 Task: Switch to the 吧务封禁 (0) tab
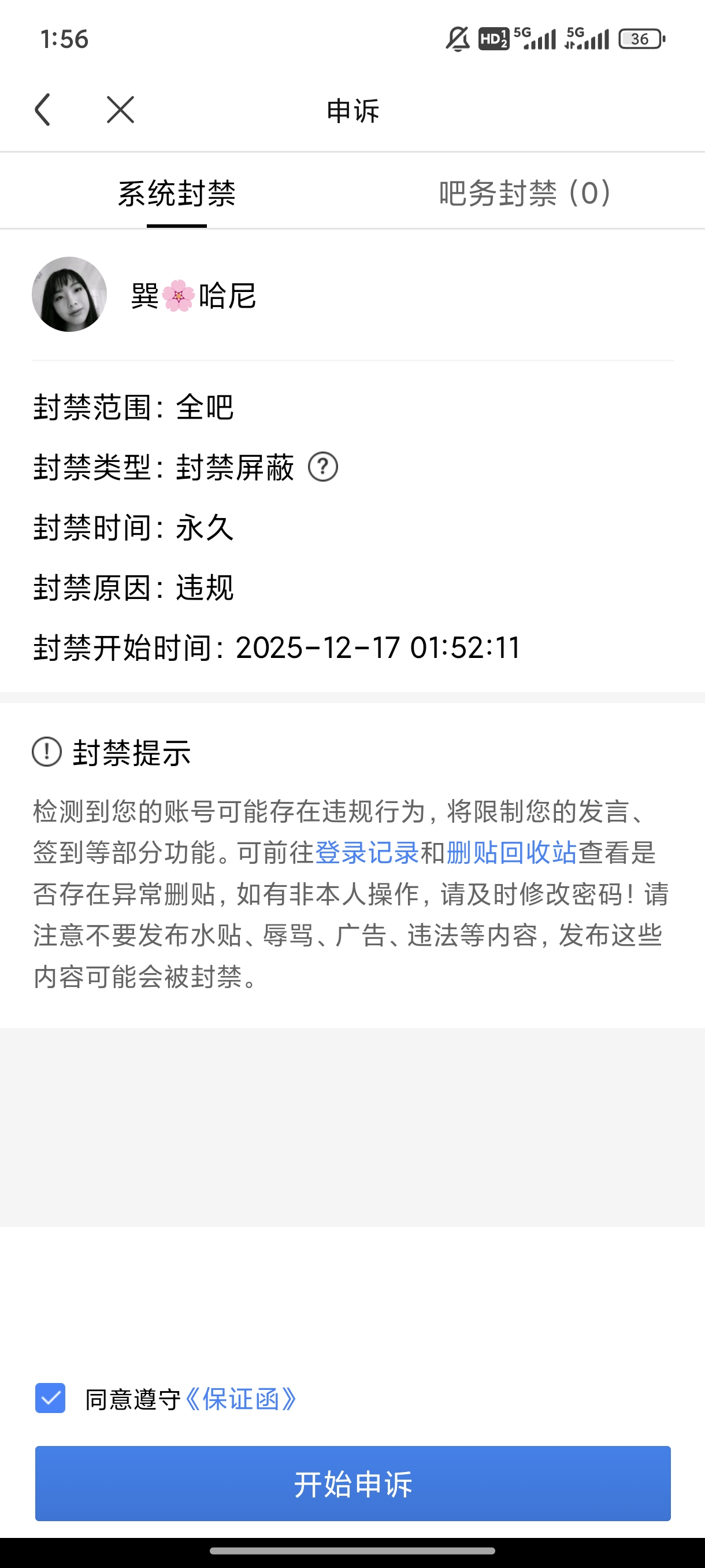coord(524,194)
